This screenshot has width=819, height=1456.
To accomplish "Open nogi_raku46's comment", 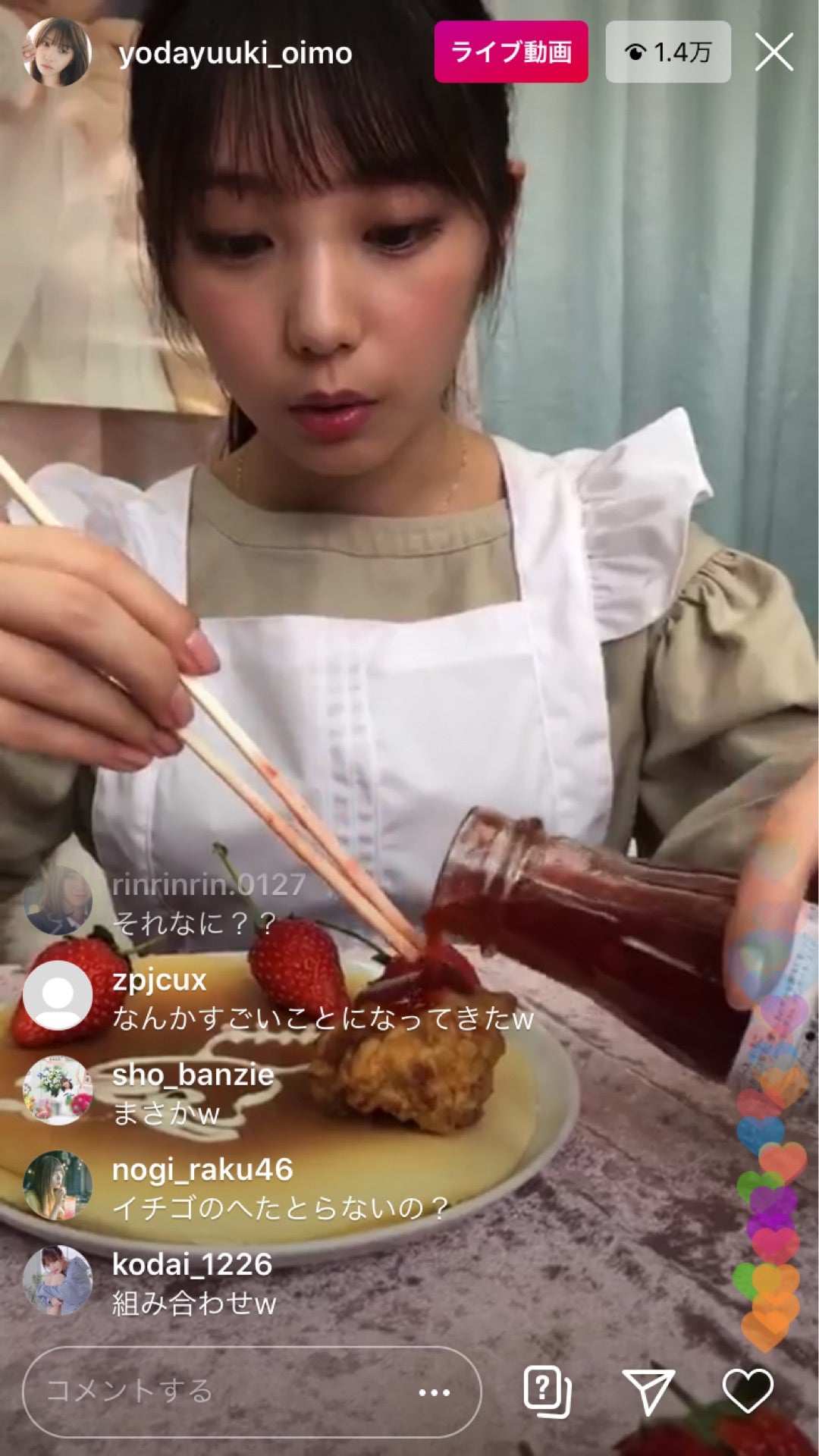I will coord(279,1188).
